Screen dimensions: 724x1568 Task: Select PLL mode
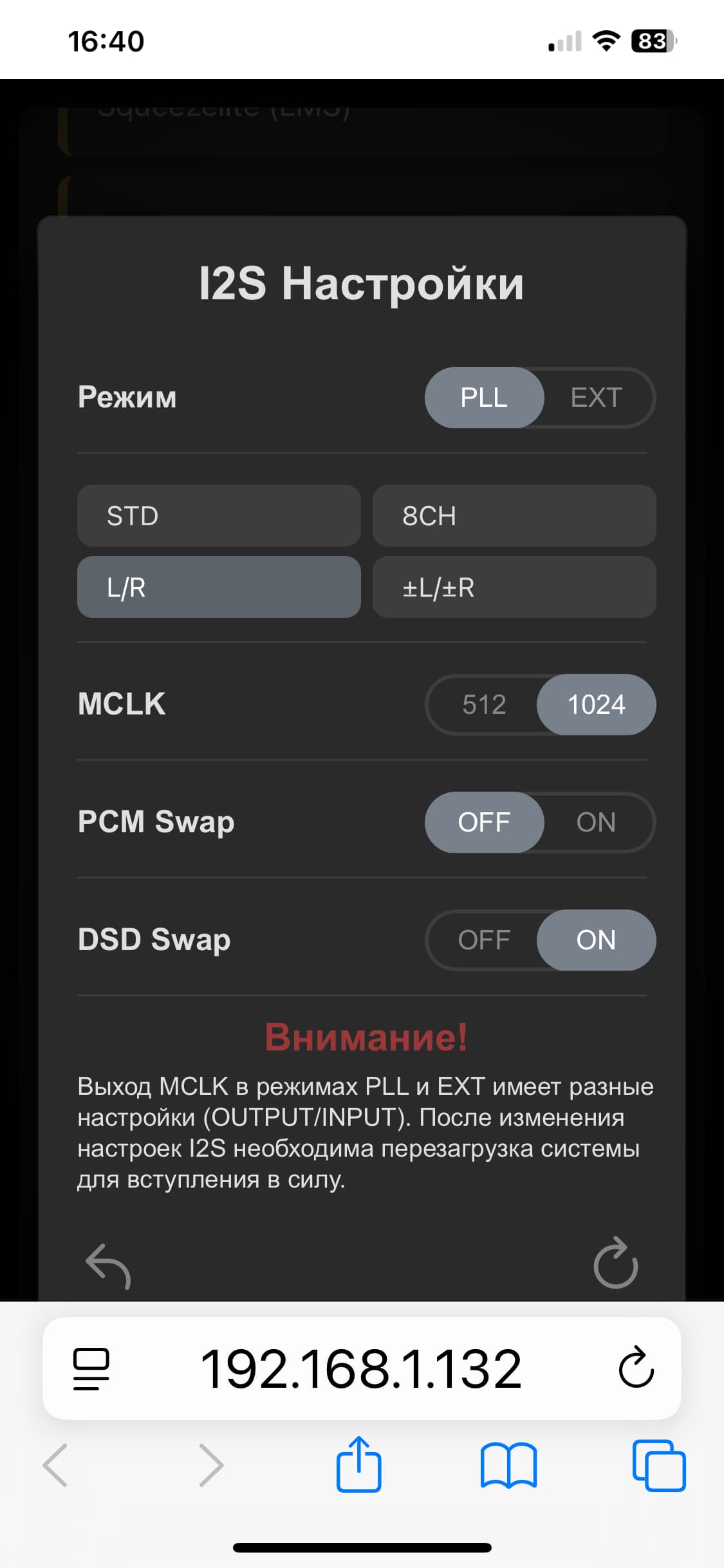pos(484,398)
